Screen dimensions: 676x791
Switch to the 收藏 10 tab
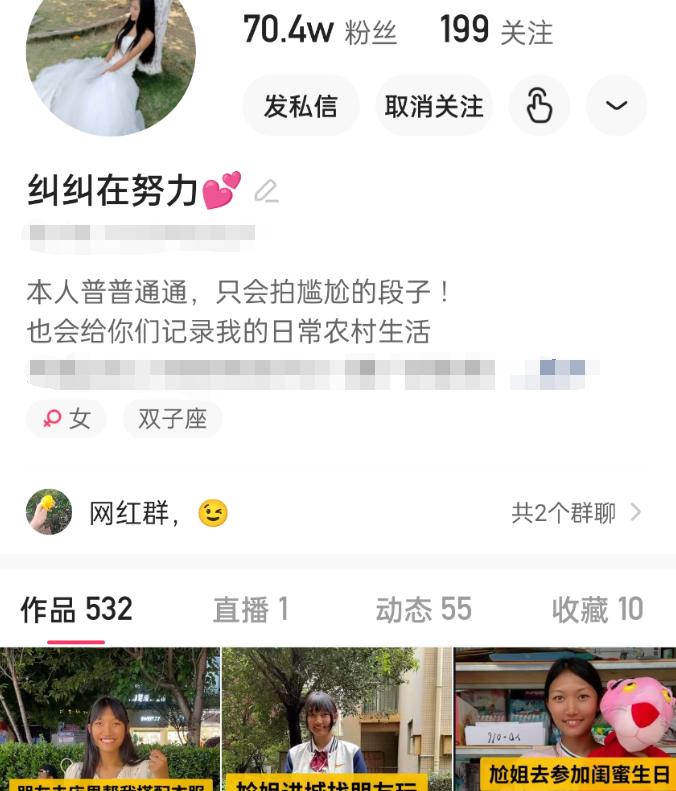click(x=597, y=609)
